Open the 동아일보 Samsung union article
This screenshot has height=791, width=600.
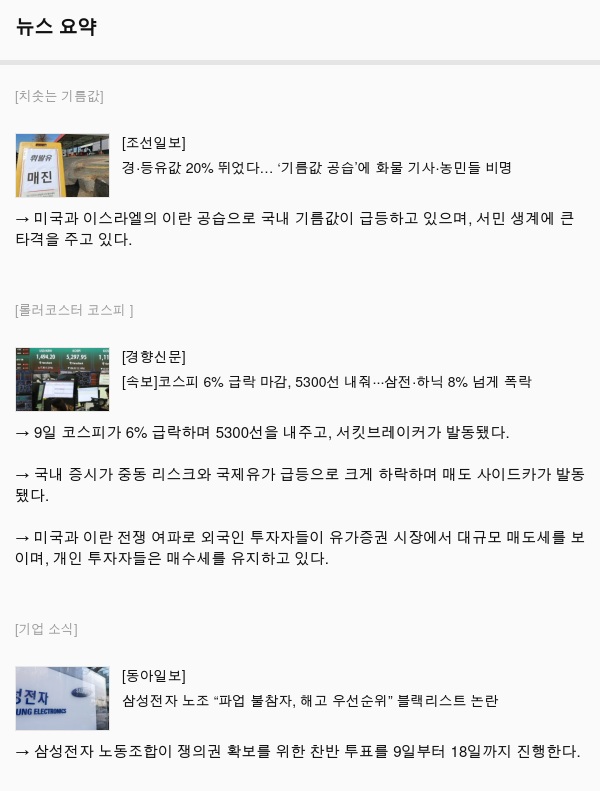309,701
